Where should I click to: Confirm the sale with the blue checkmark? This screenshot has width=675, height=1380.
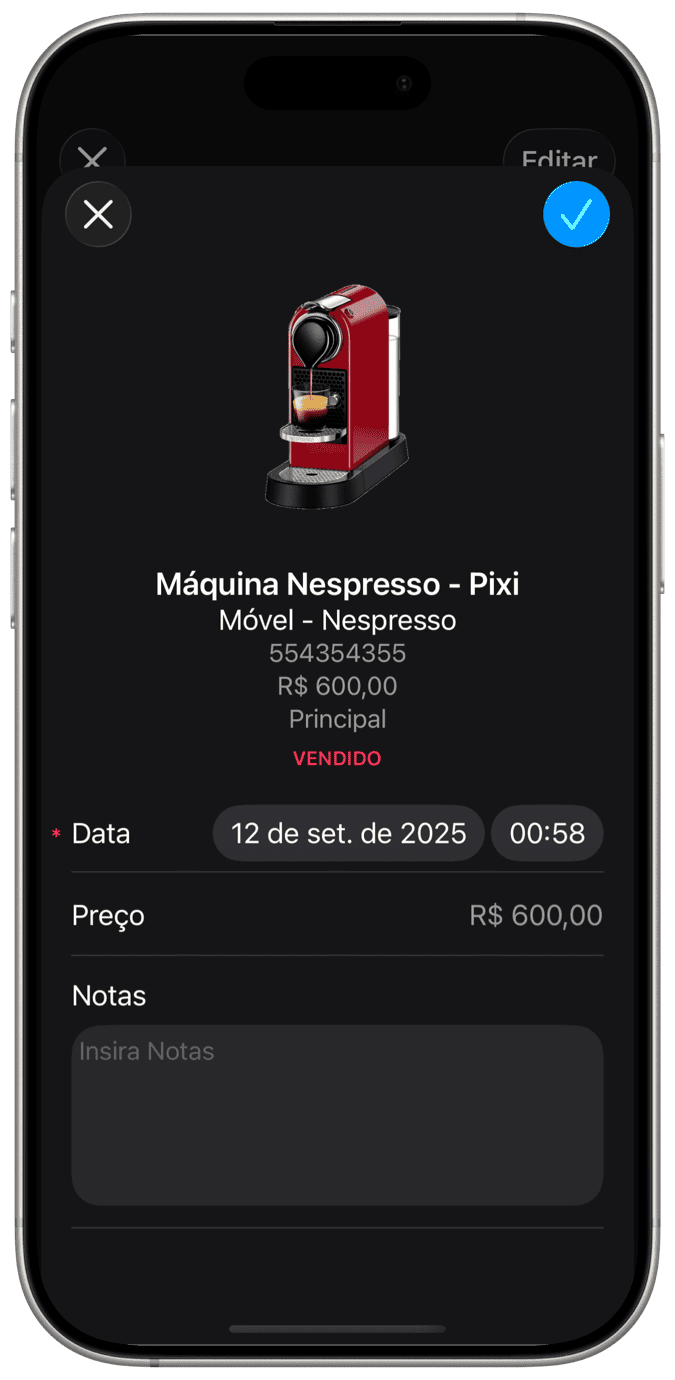point(576,214)
